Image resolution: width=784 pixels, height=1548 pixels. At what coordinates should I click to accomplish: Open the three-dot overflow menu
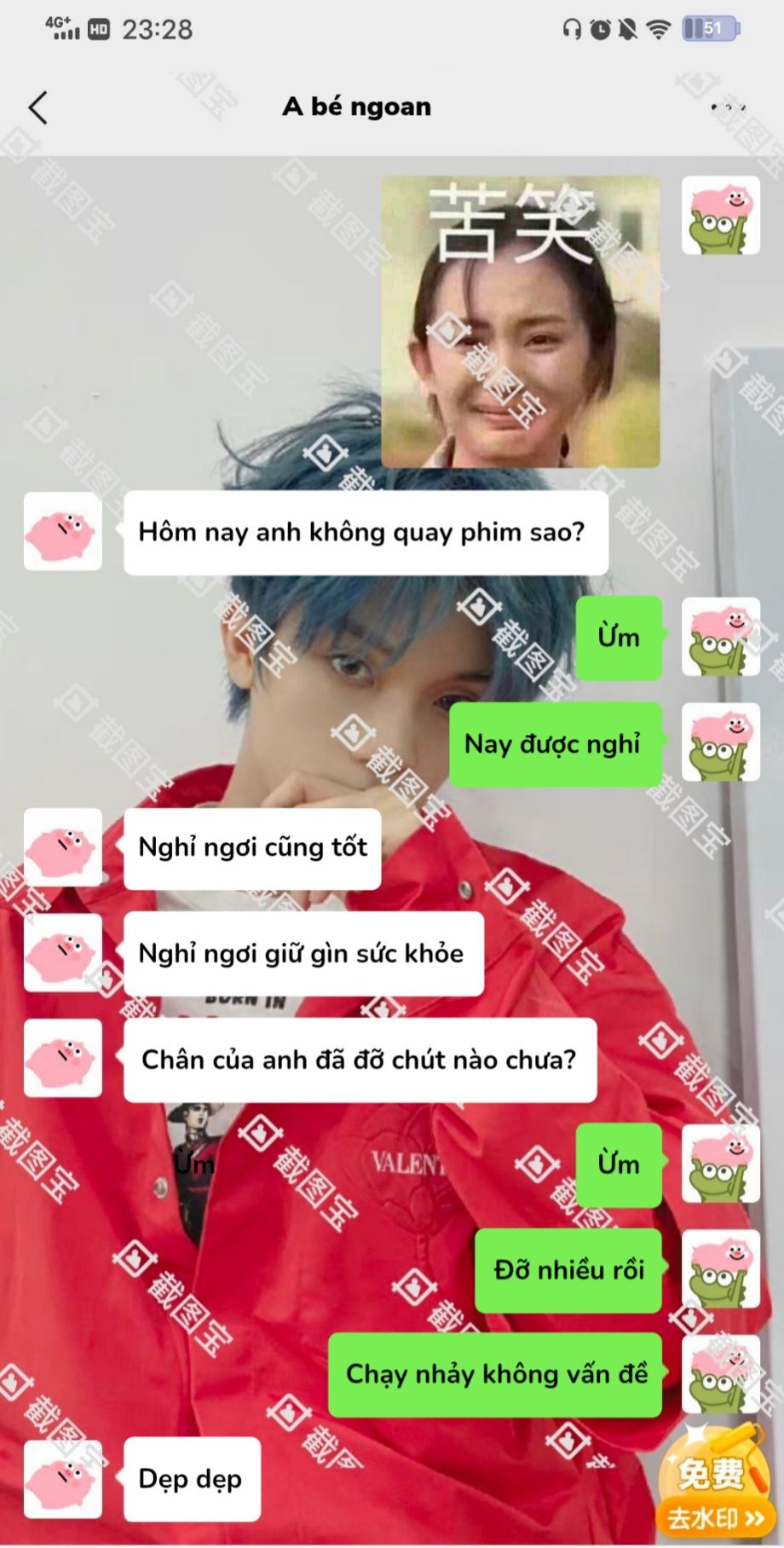pyautogui.click(x=728, y=107)
